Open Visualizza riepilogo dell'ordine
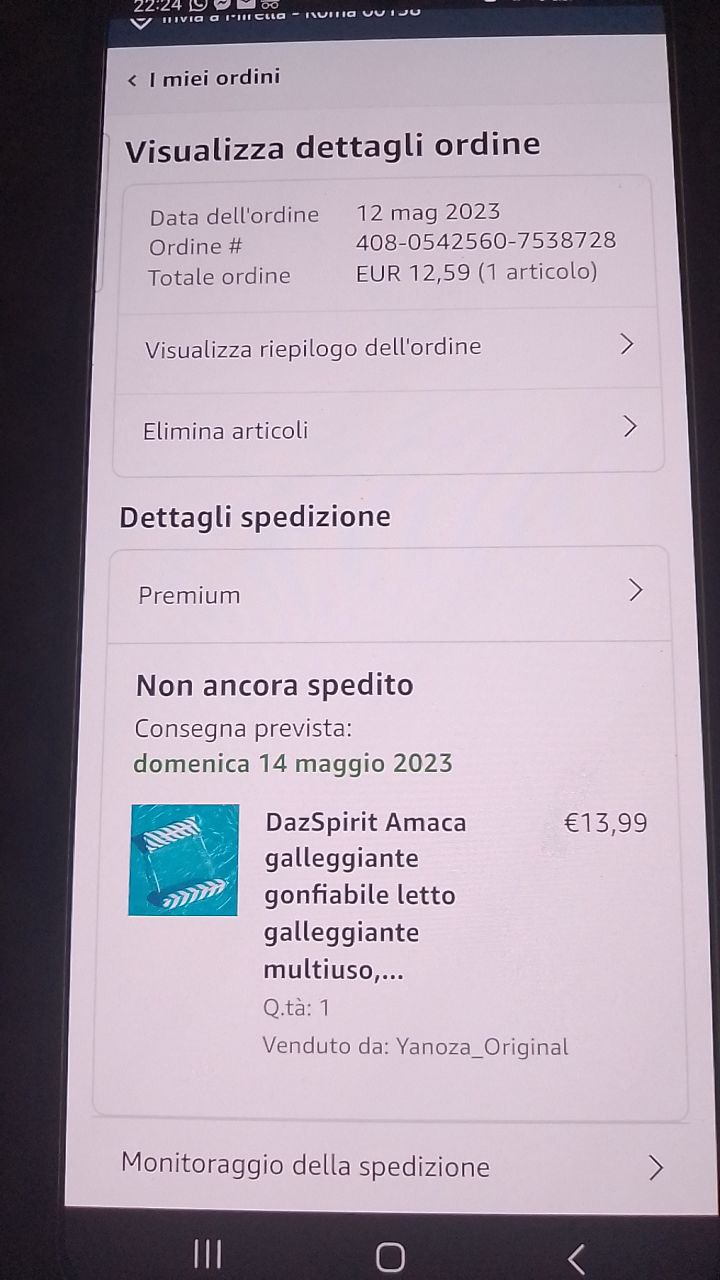This screenshot has width=720, height=1280. 388,347
